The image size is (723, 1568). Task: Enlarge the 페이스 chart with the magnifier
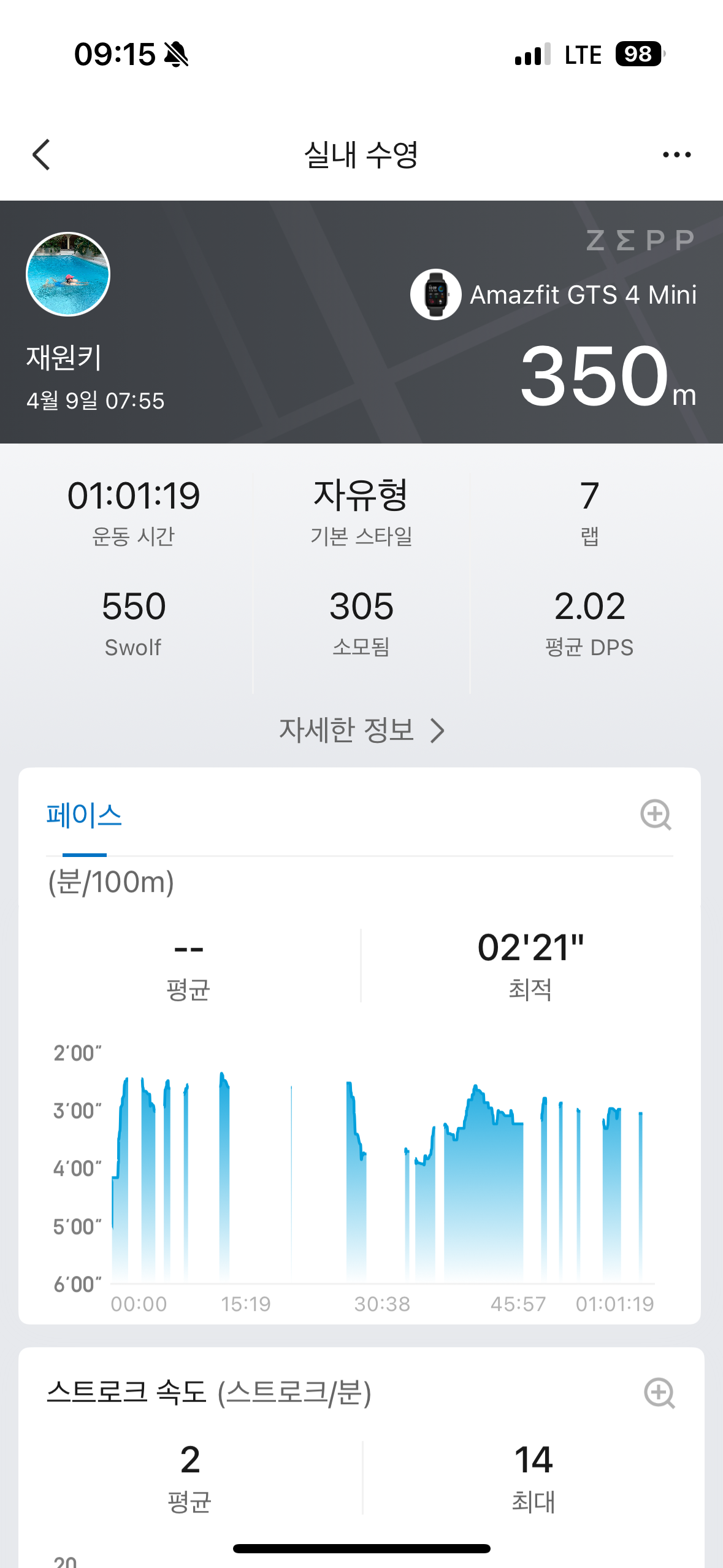pyautogui.click(x=656, y=815)
